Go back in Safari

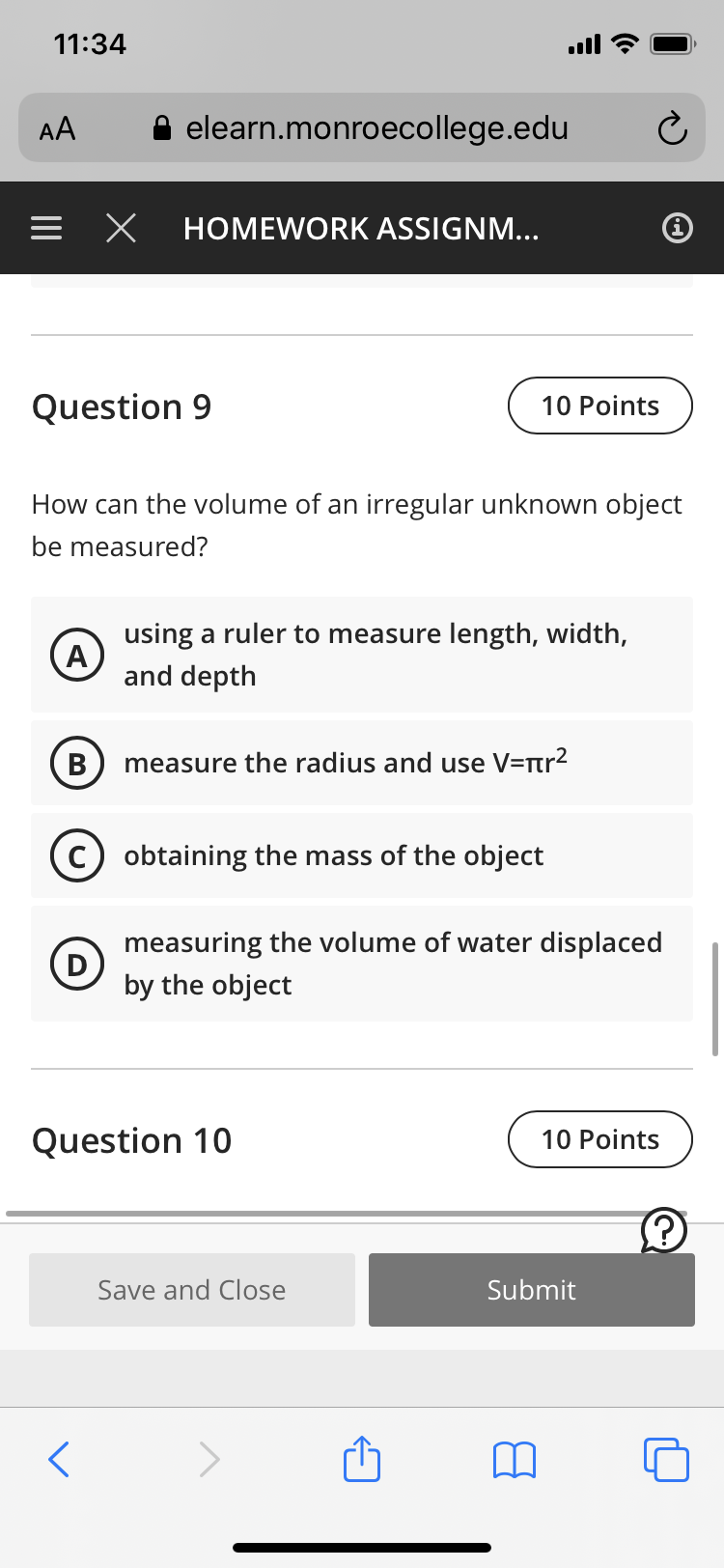(59, 1459)
